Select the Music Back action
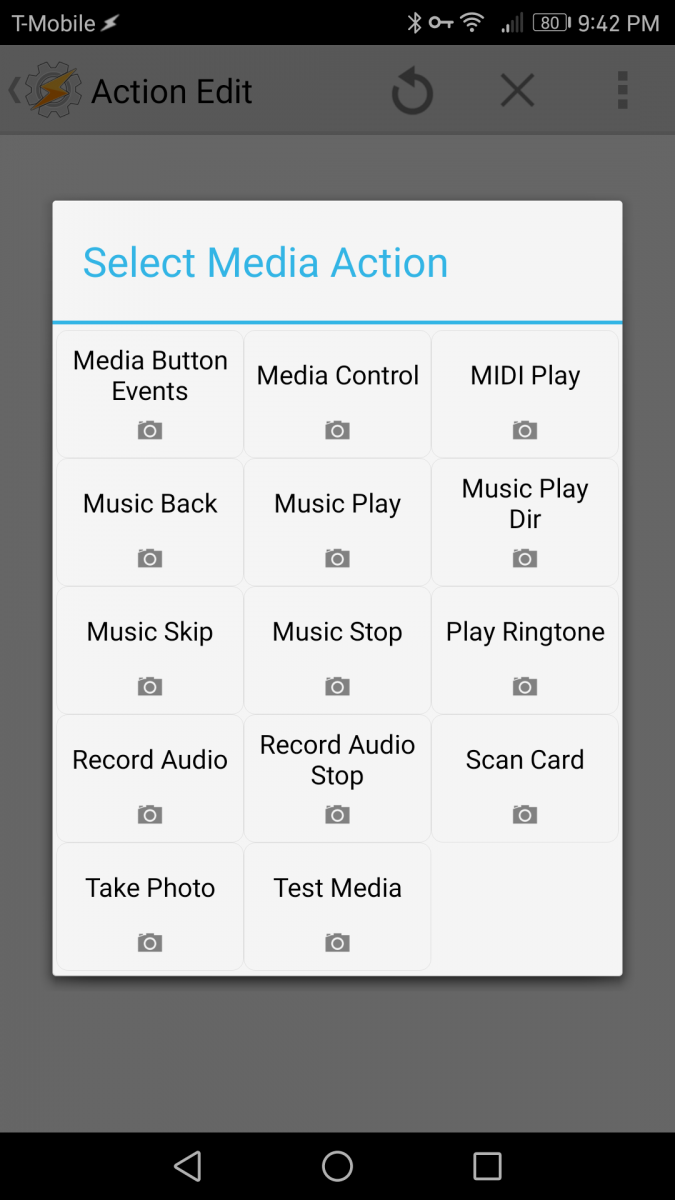The height and width of the screenshot is (1200, 675). 150,522
